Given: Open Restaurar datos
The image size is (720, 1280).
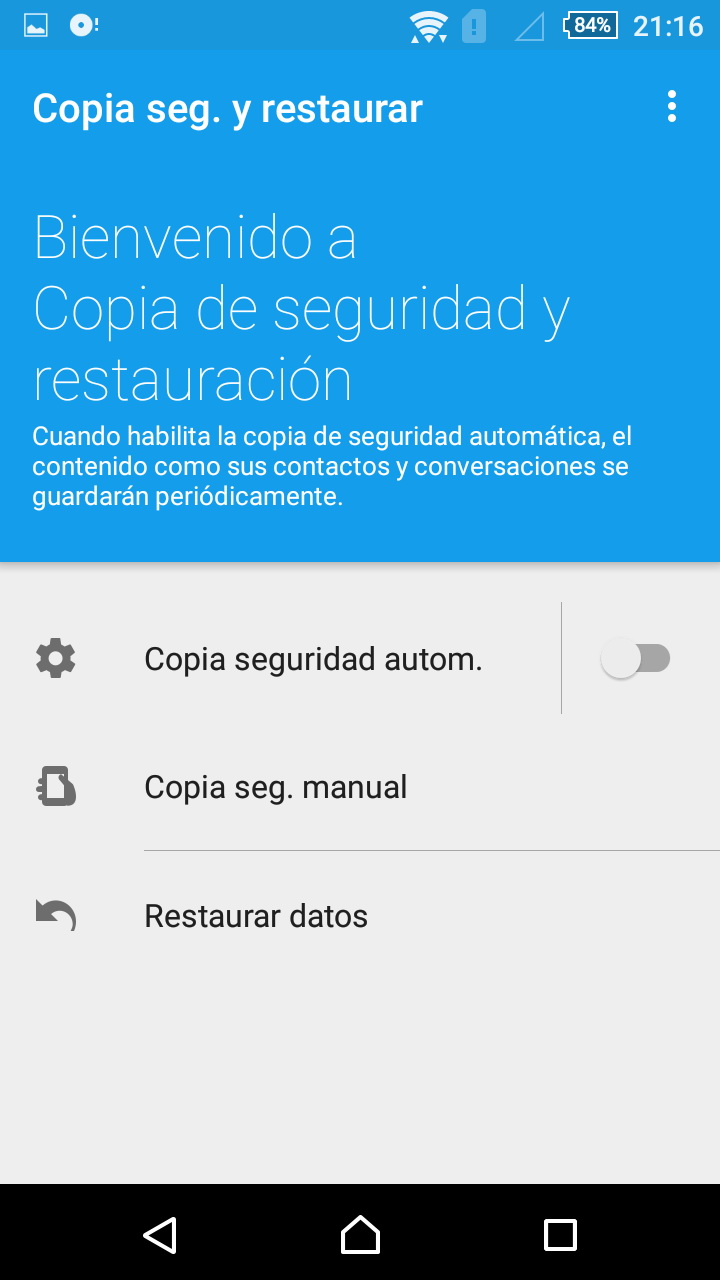Looking at the screenshot, I should tap(256, 916).
